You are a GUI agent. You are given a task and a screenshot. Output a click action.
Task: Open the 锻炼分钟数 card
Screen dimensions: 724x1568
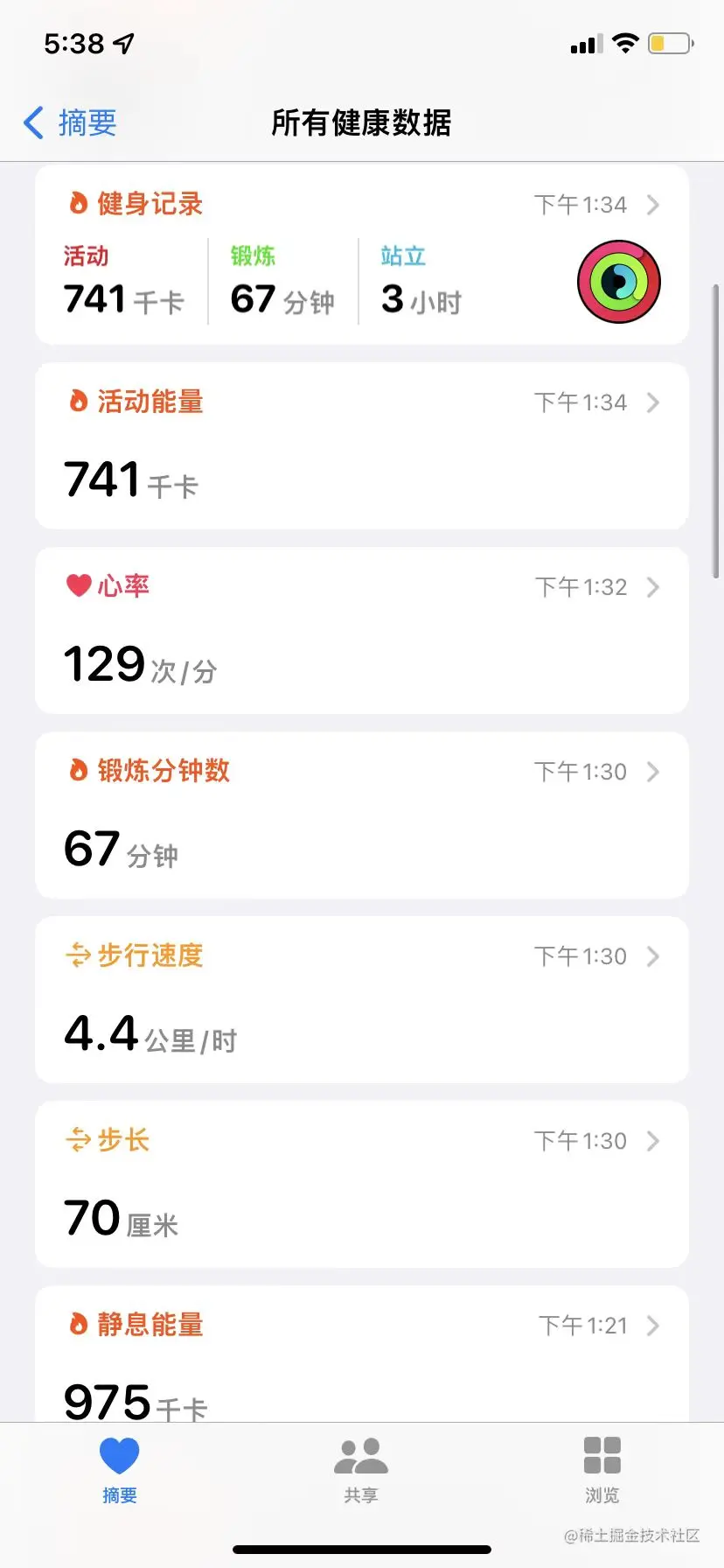coord(361,815)
